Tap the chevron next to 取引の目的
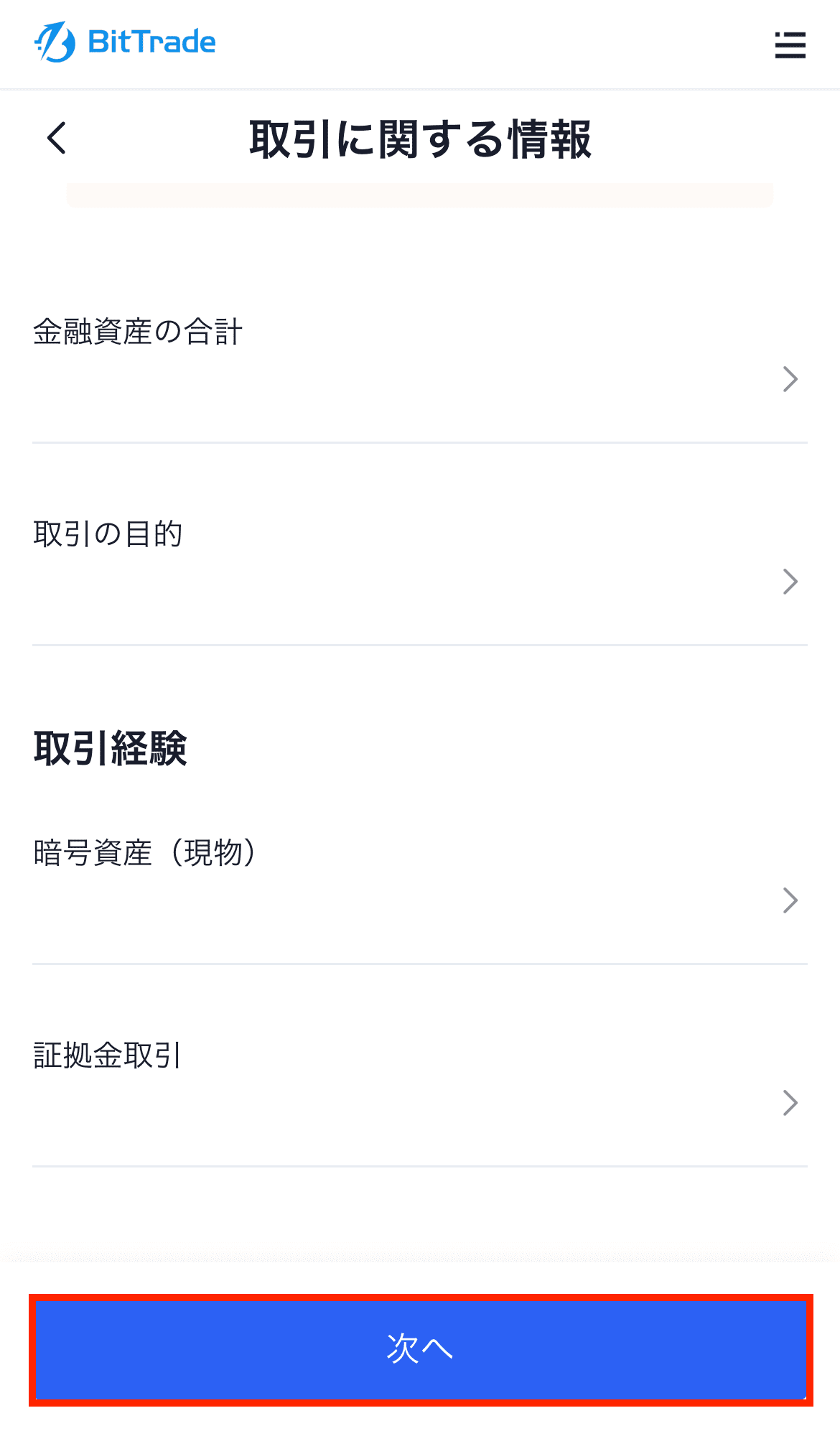Viewport: 840px width, 1431px height. pyautogui.click(x=790, y=582)
